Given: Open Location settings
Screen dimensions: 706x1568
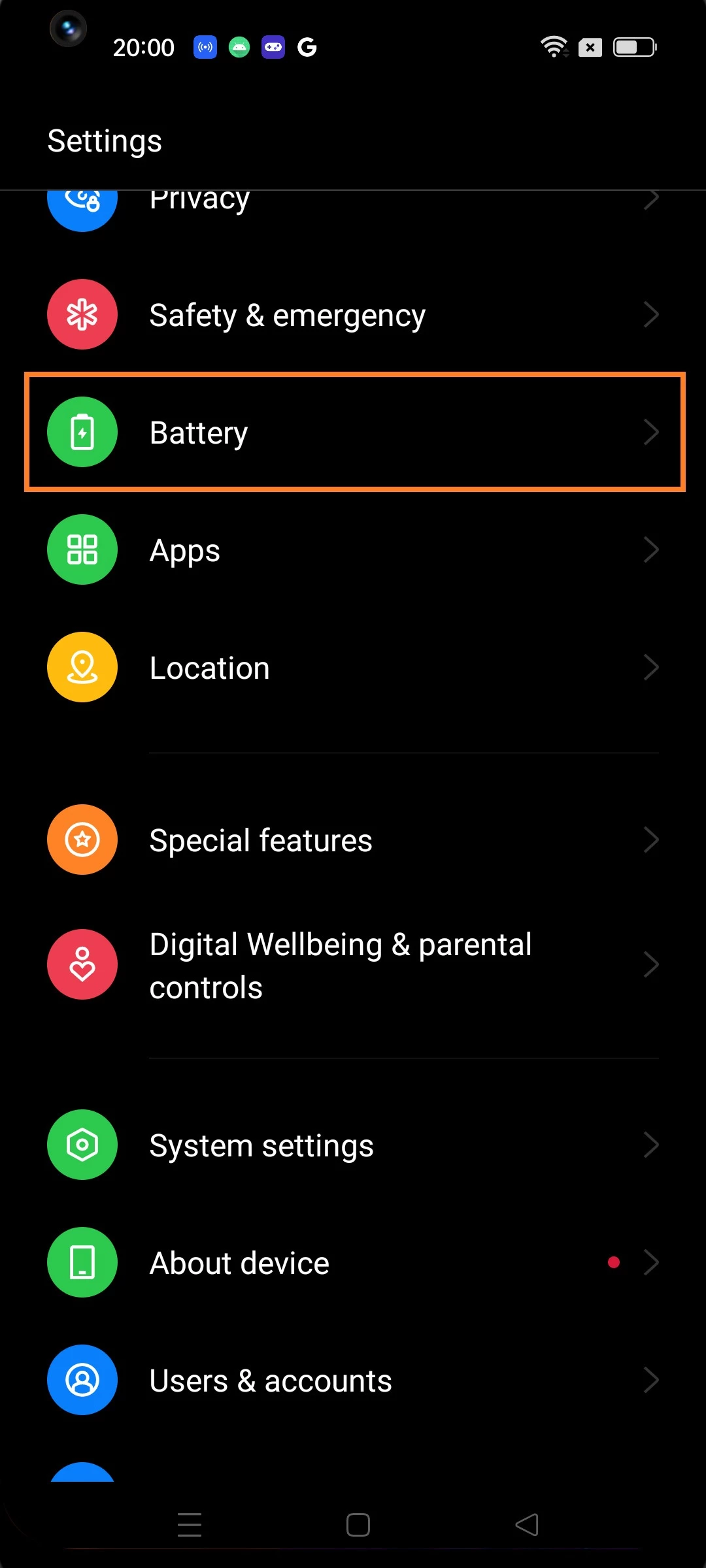Looking at the screenshot, I should point(353,668).
